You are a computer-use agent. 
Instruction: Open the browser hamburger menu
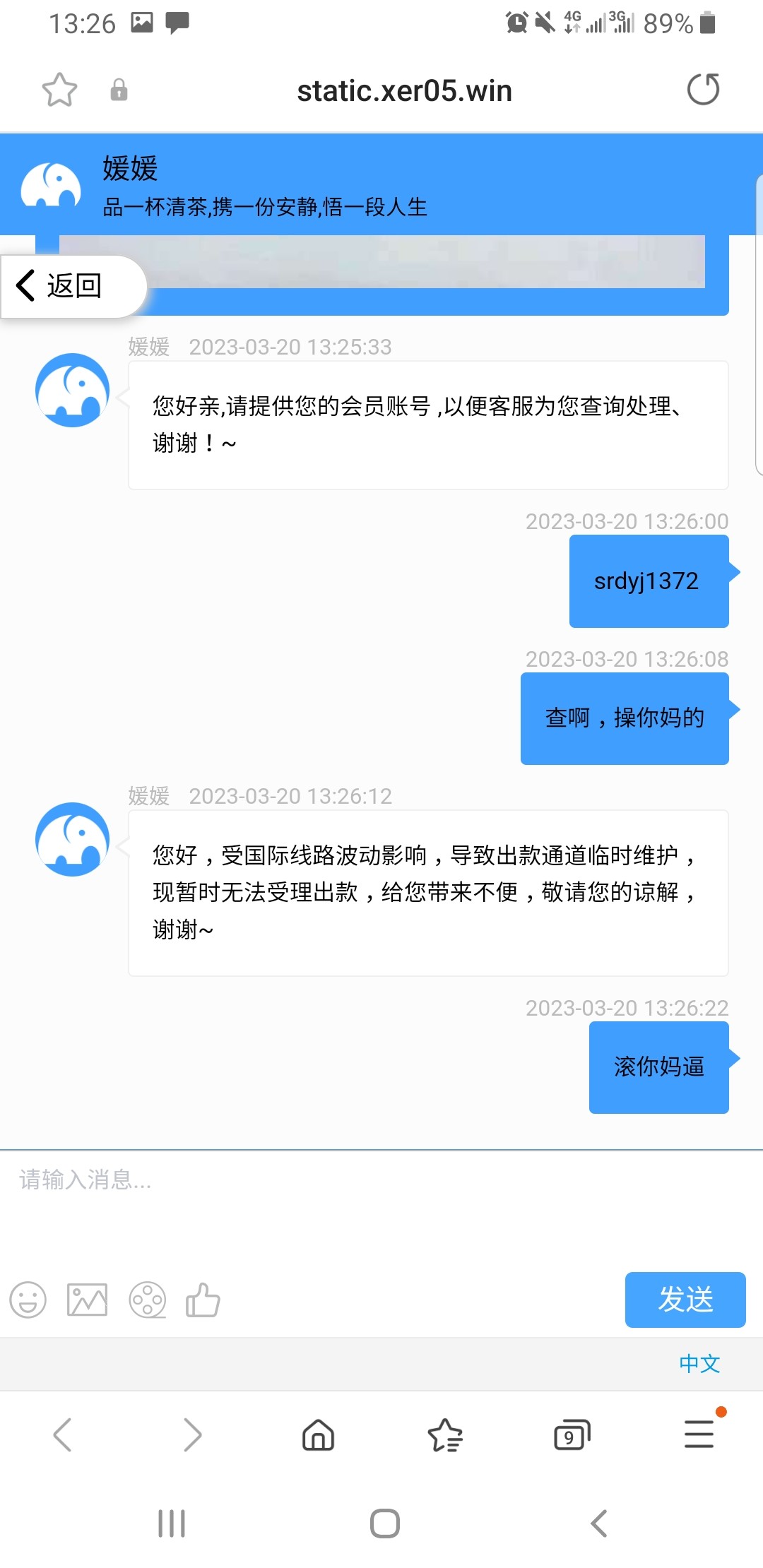point(699,1435)
